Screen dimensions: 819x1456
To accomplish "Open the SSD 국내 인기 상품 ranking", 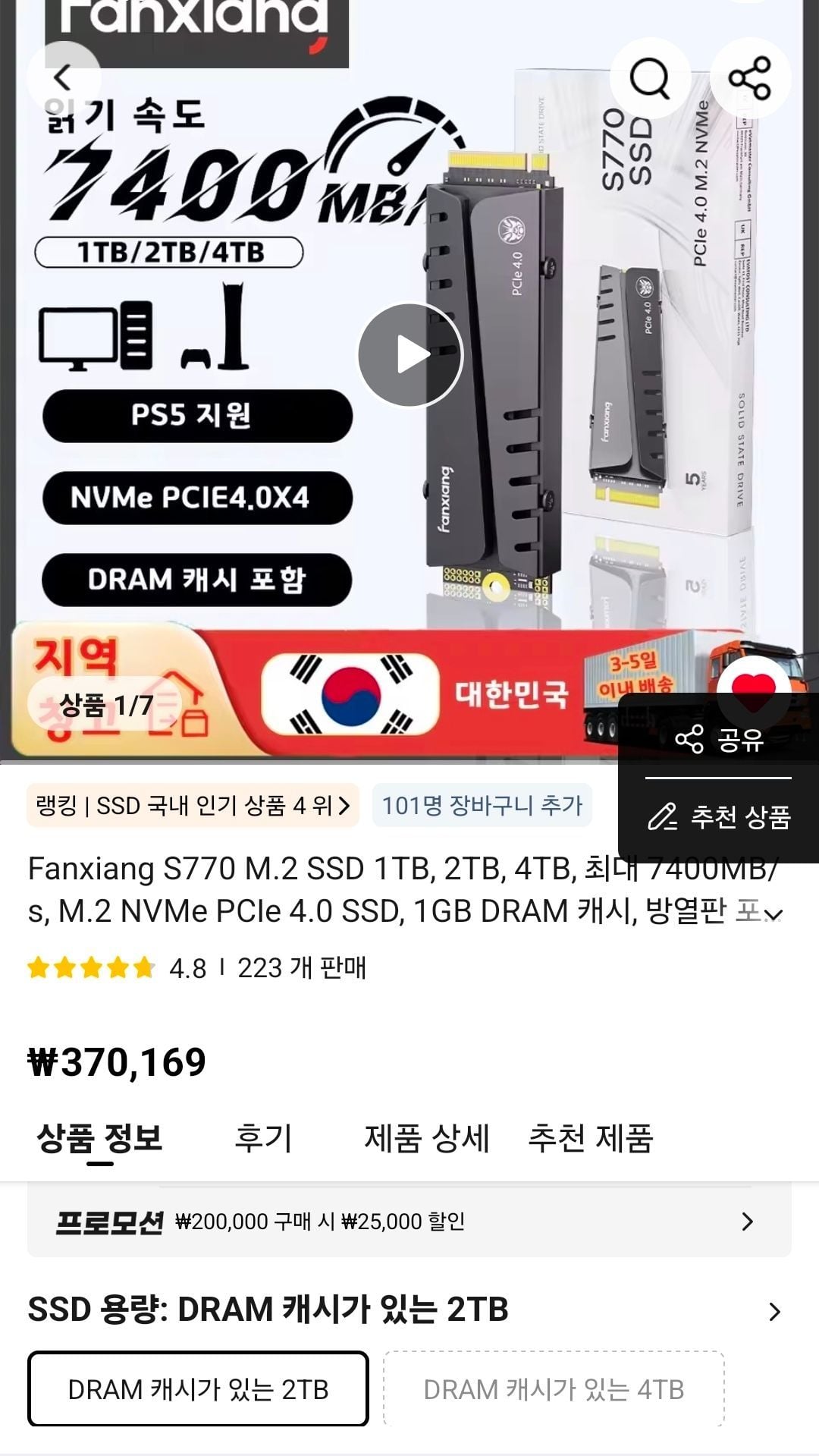I will (193, 805).
